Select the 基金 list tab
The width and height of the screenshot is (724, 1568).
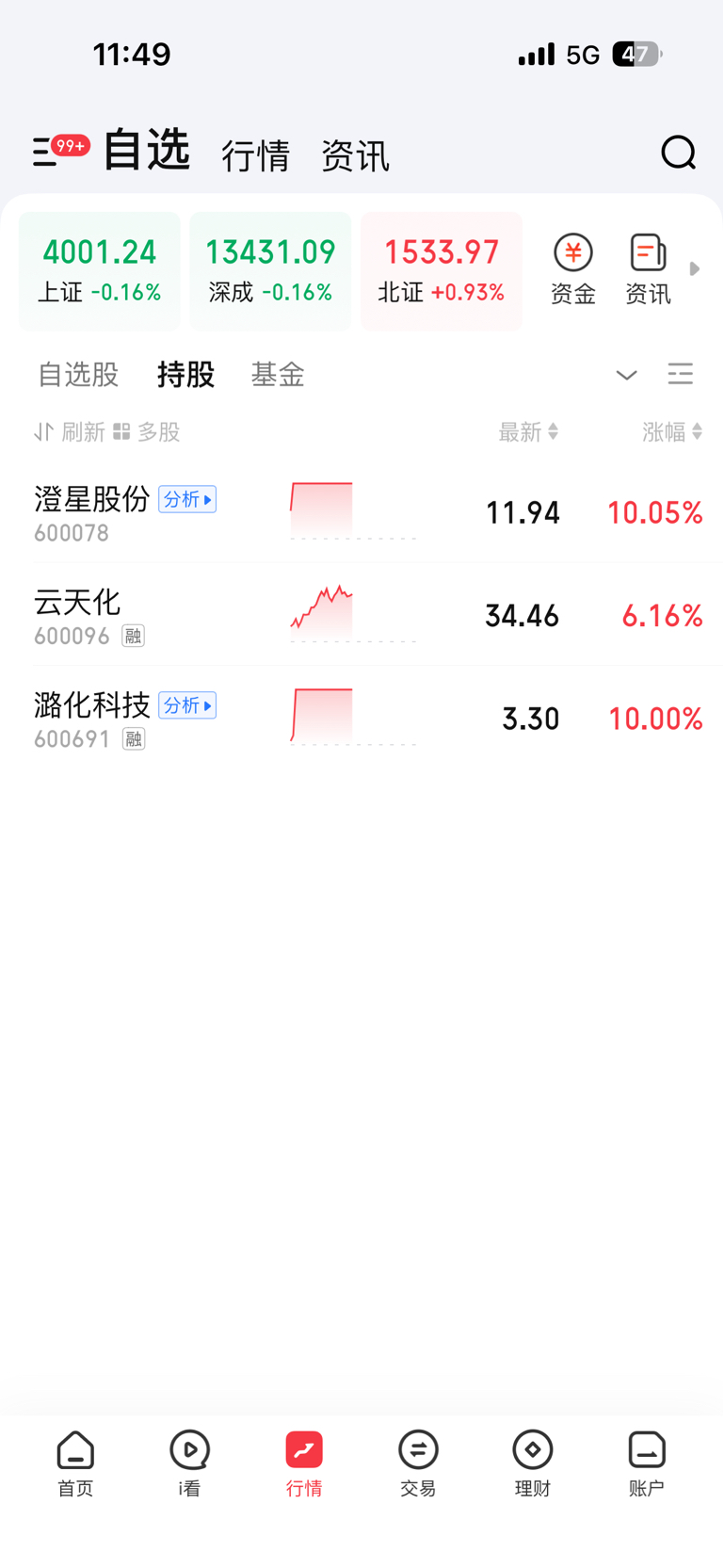(x=278, y=375)
